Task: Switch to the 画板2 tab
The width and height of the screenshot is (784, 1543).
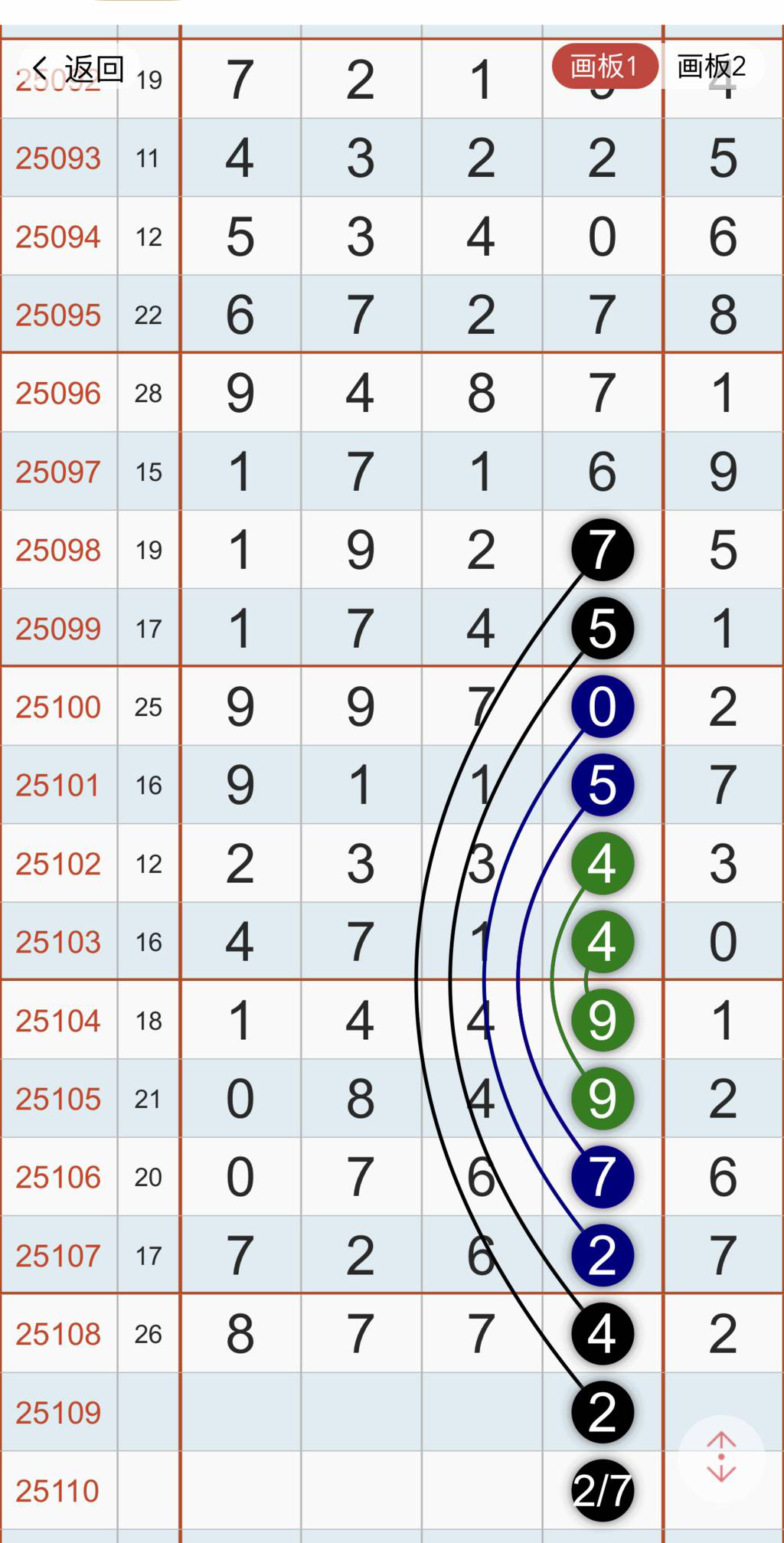Action: [711, 67]
